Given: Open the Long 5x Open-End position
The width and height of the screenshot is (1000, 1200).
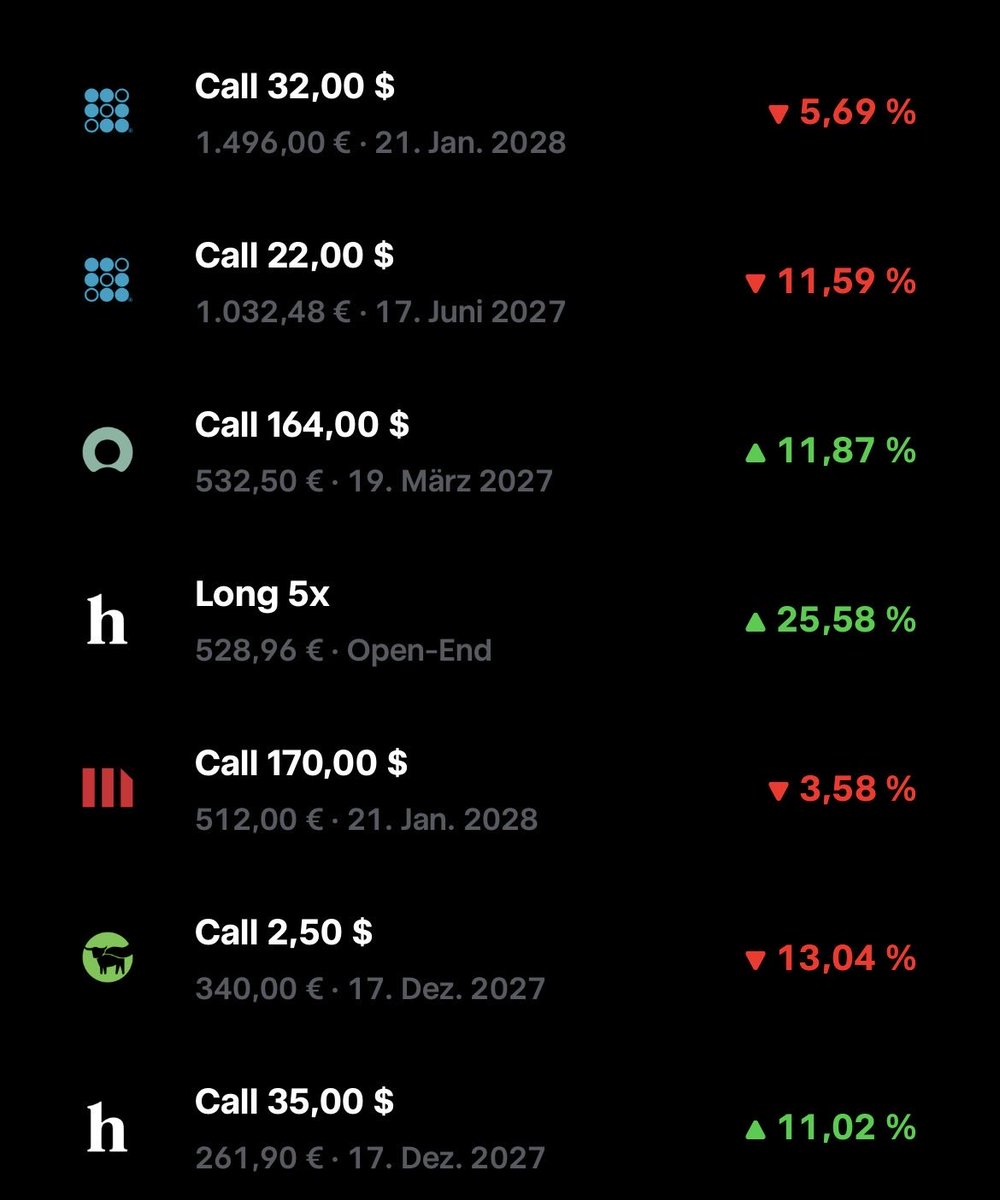Looking at the screenshot, I should point(500,621).
